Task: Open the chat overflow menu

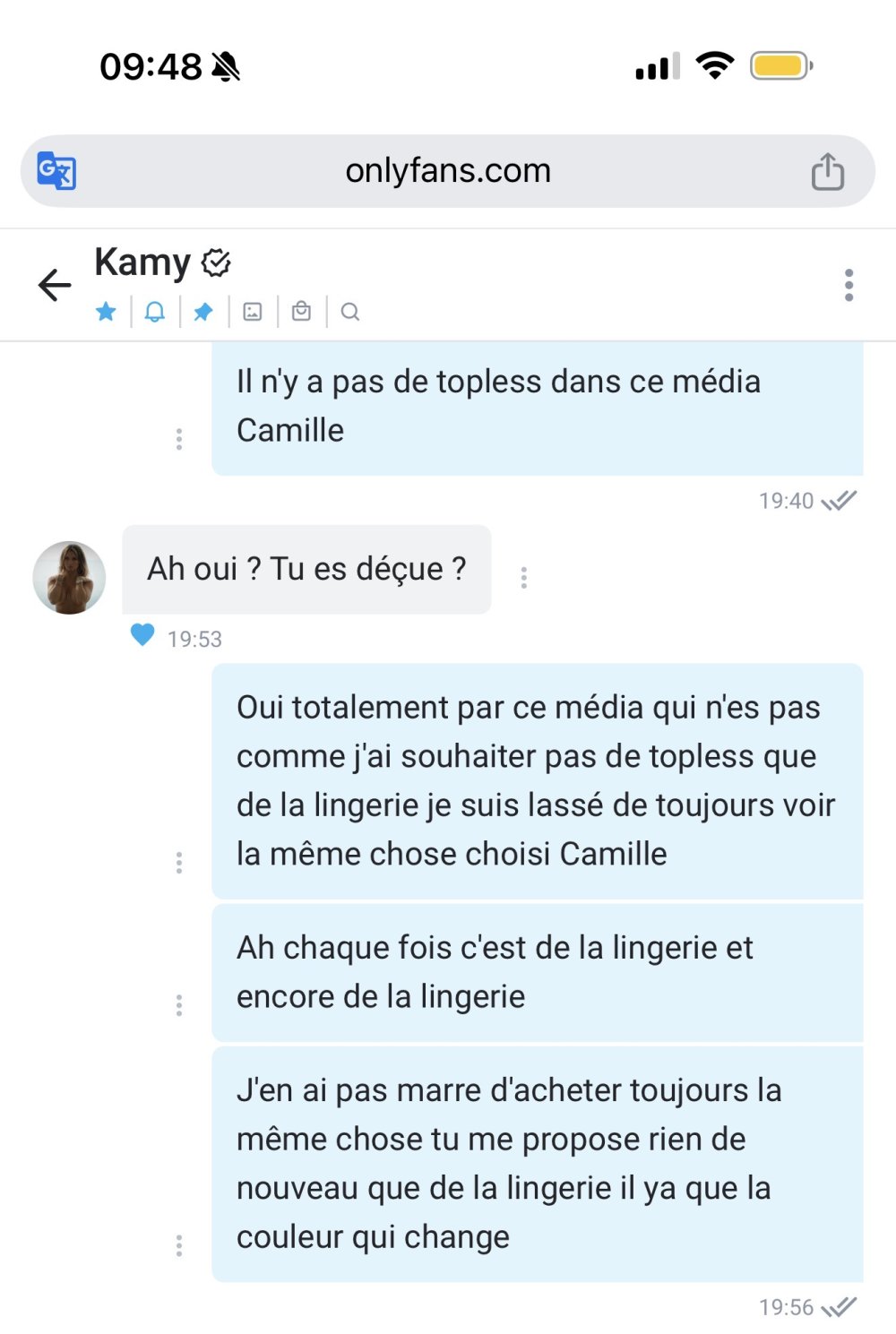Action: (849, 285)
